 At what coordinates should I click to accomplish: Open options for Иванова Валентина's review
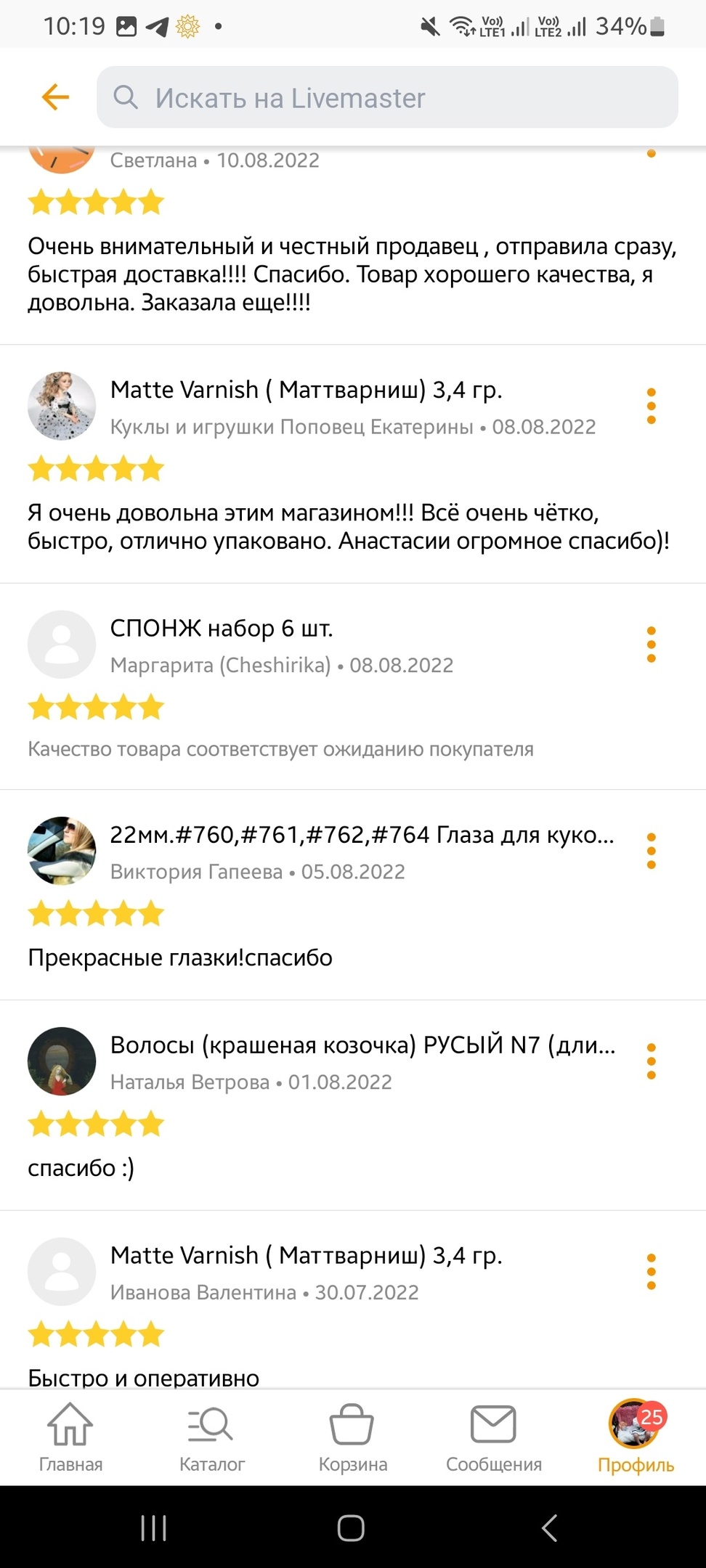[x=652, y=1272]
